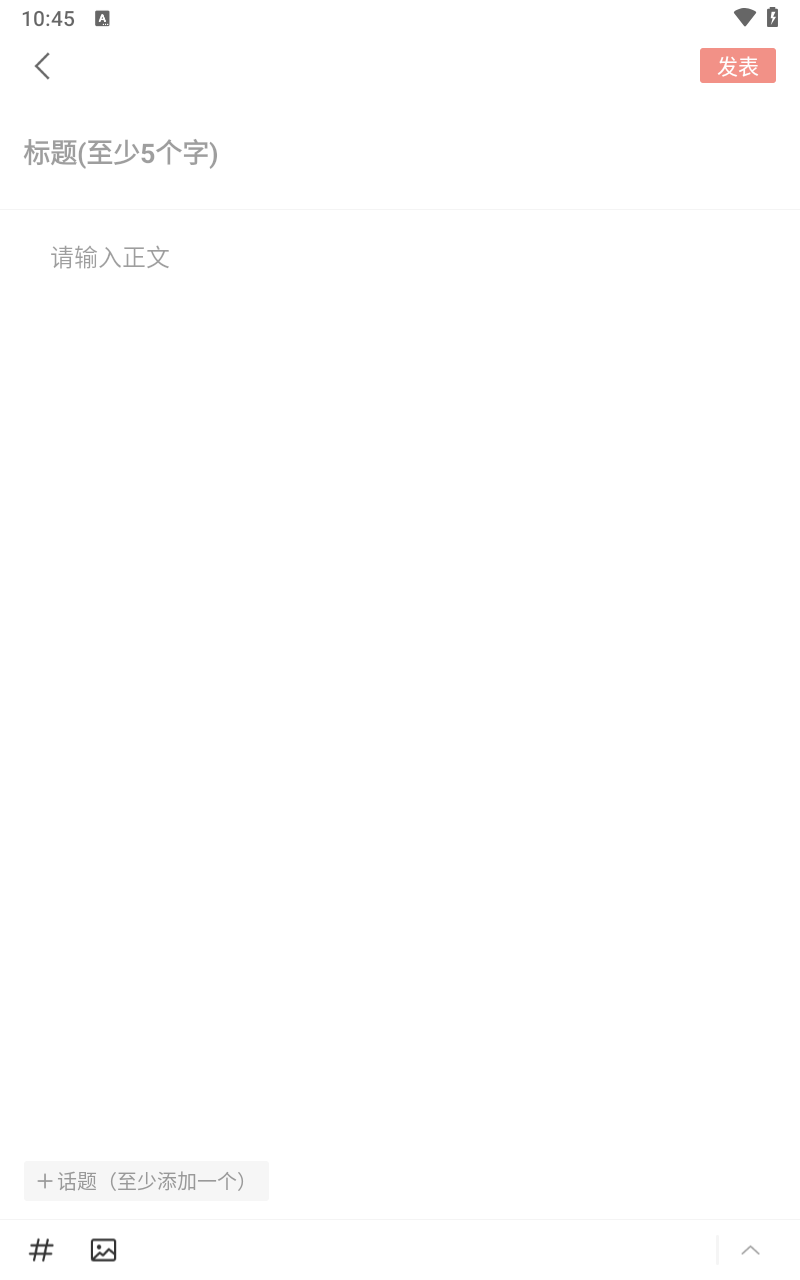Tap the plus sign on the topic chip
The image size is (800, 1280).
(44, 1181)
